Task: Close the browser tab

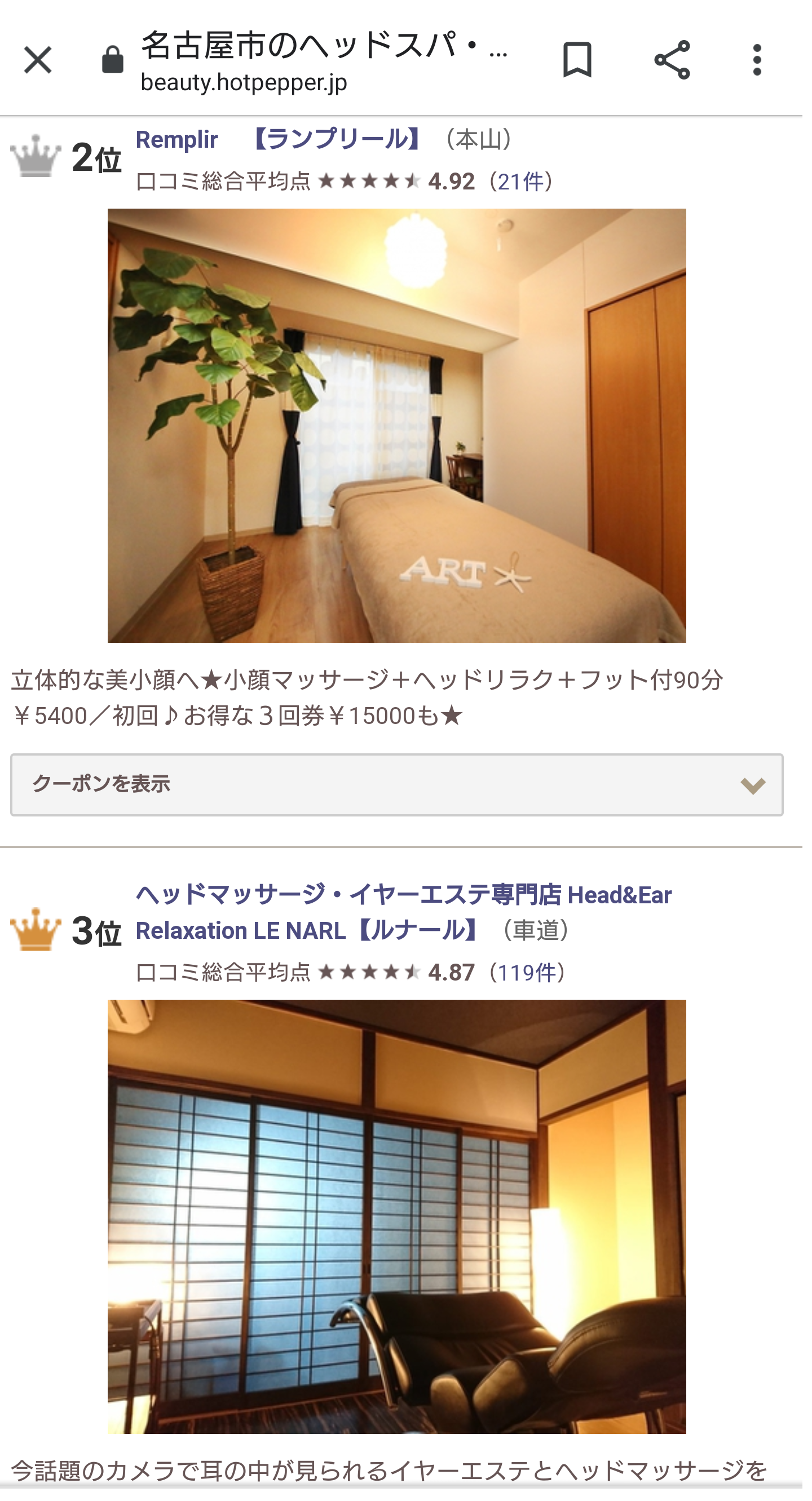Action: click(38, 60)
